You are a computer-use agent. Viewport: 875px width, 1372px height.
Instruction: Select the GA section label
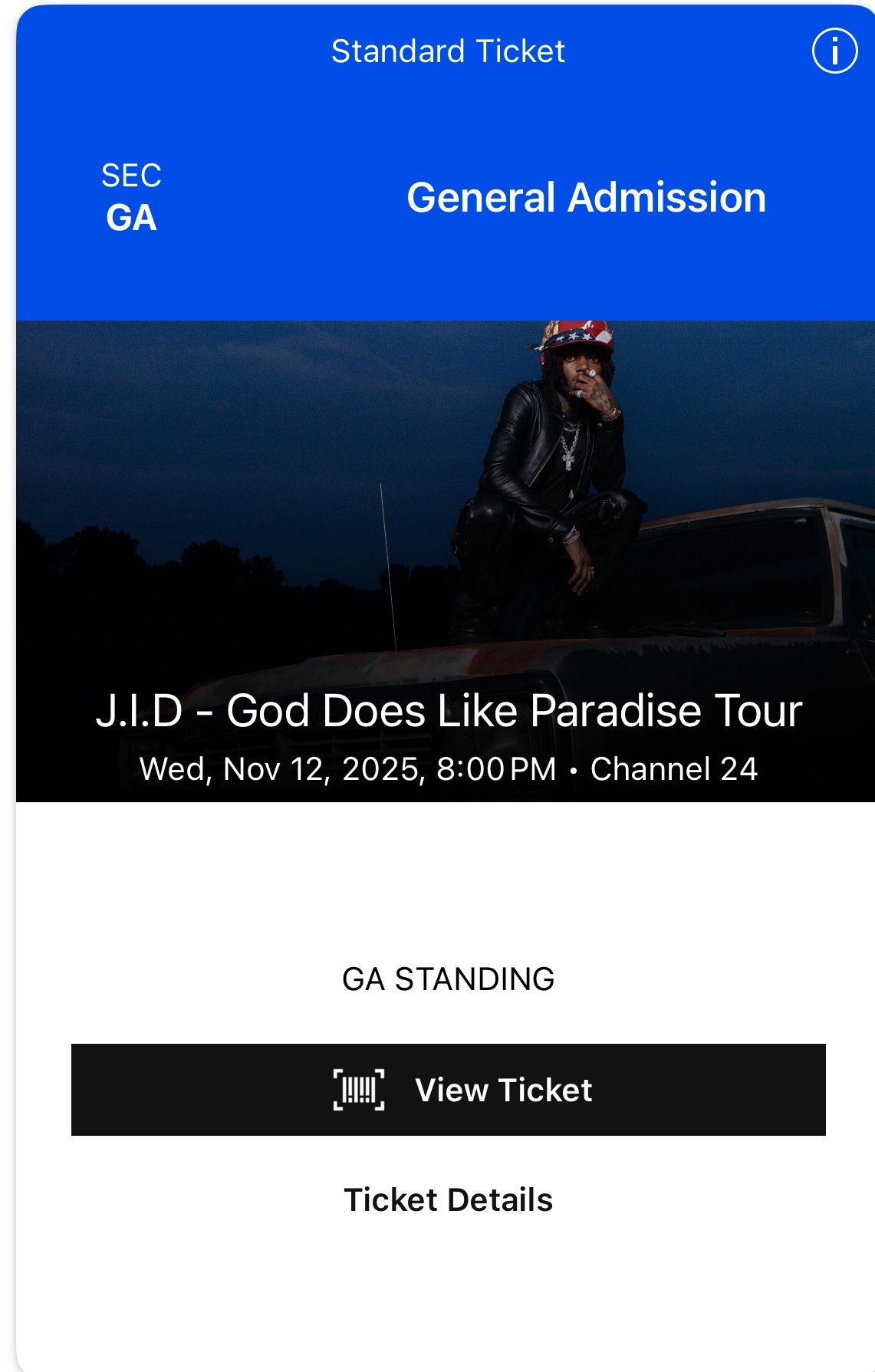pyautogui.click(x=132, y=217)
